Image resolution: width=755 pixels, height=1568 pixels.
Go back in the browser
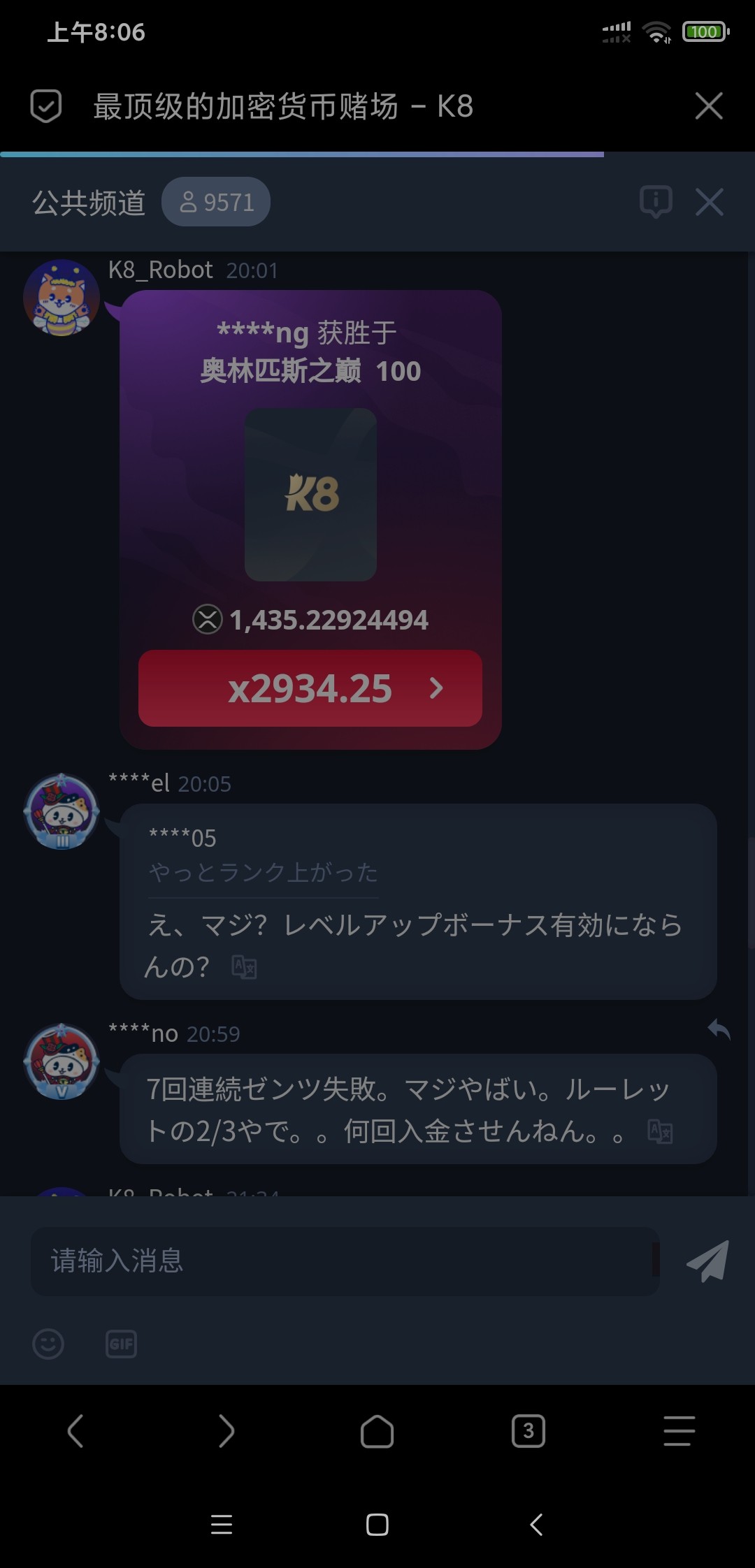(x=75, y=1431)
